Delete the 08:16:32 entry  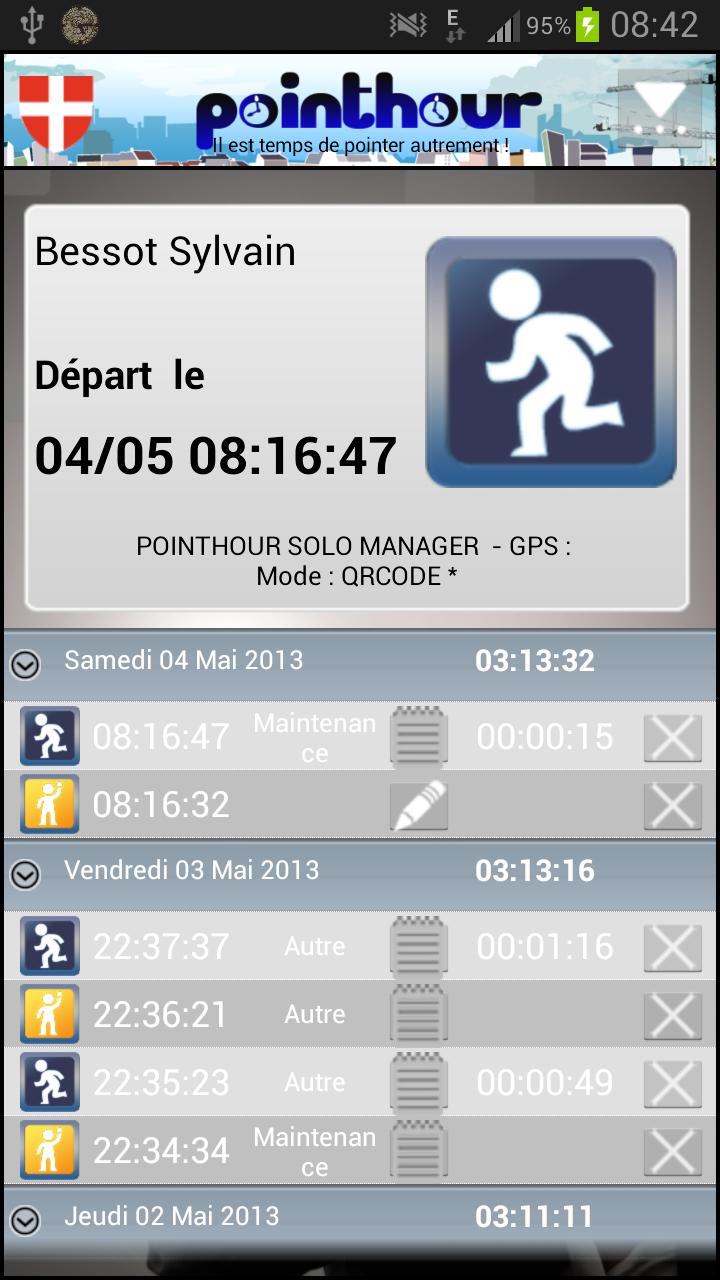(672, 805)
